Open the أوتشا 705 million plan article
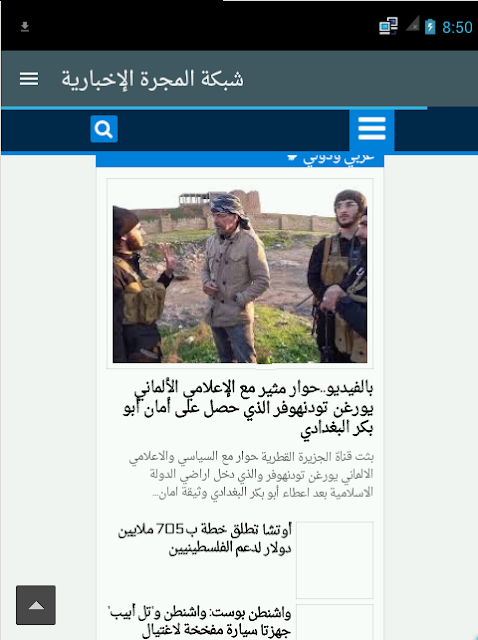The width and height of the screenshot is (478, 640). coord(205,539)
